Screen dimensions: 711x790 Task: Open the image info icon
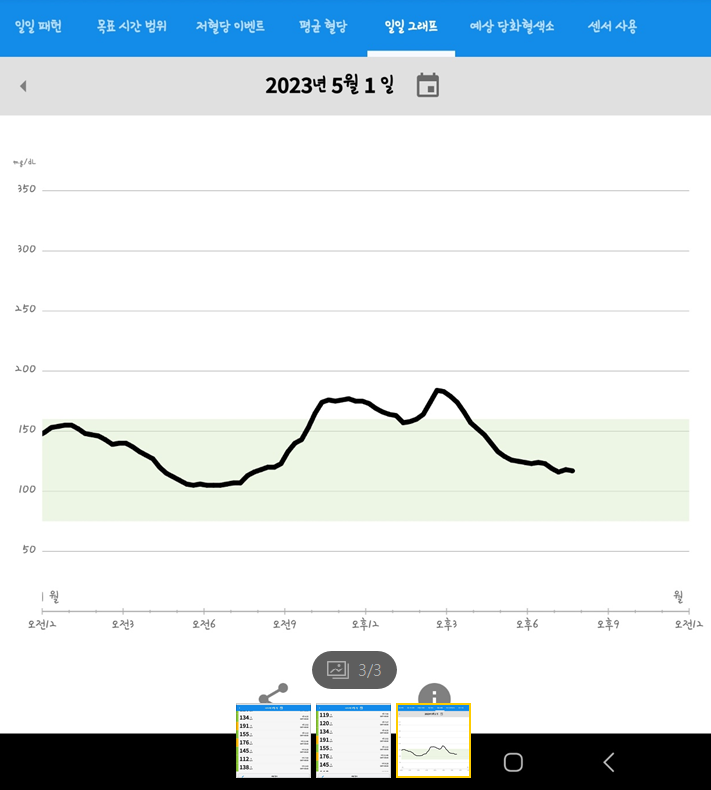tap(434, 694)
